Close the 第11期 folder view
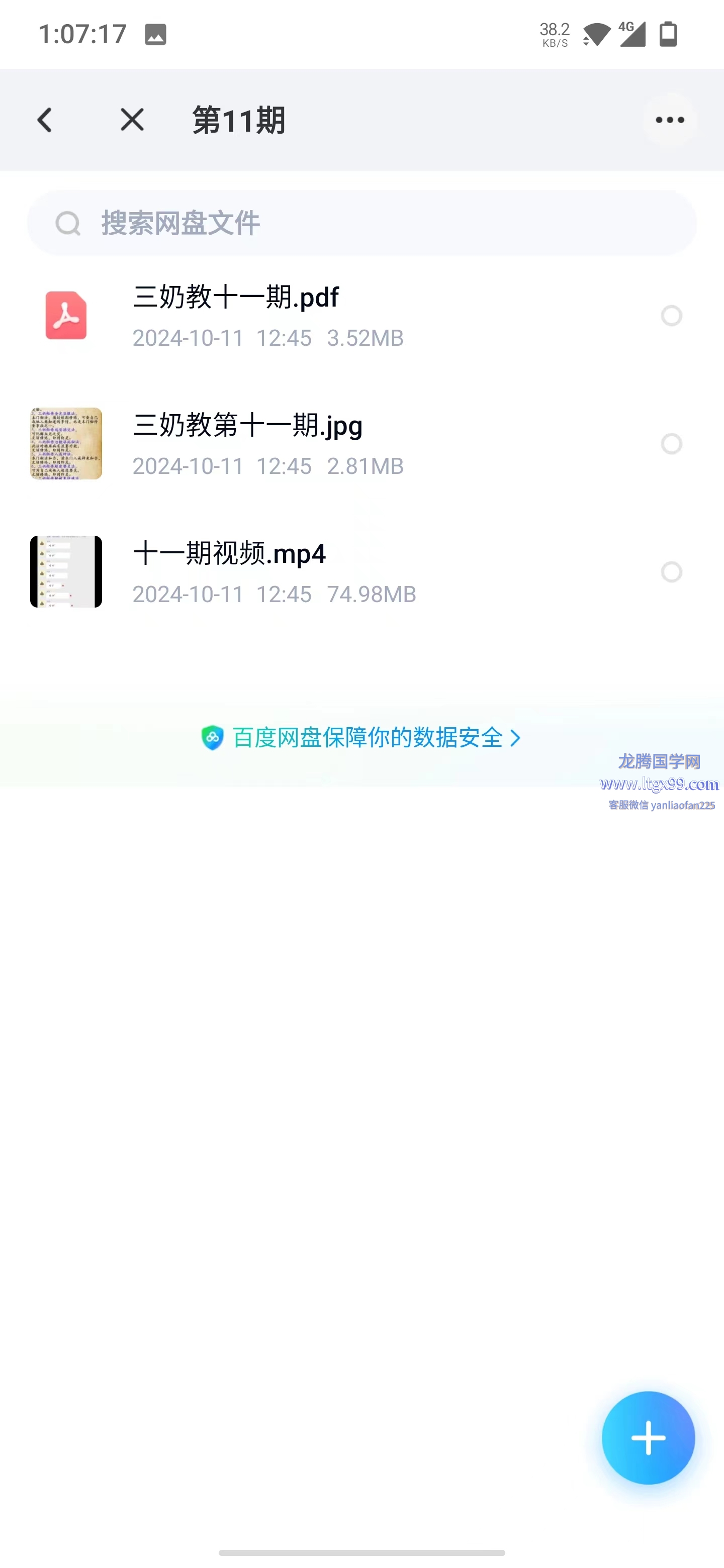 132,120
